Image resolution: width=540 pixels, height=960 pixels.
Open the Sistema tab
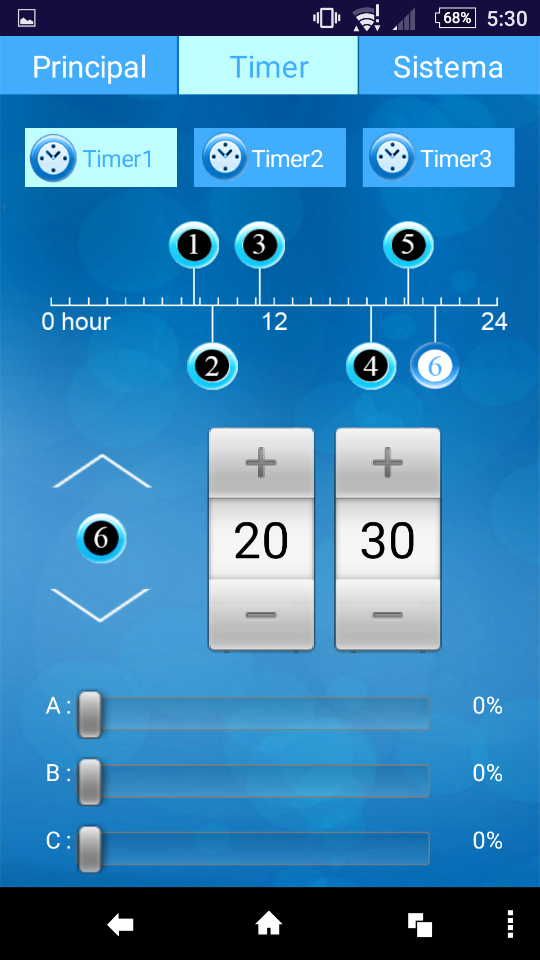click(449, 66)
